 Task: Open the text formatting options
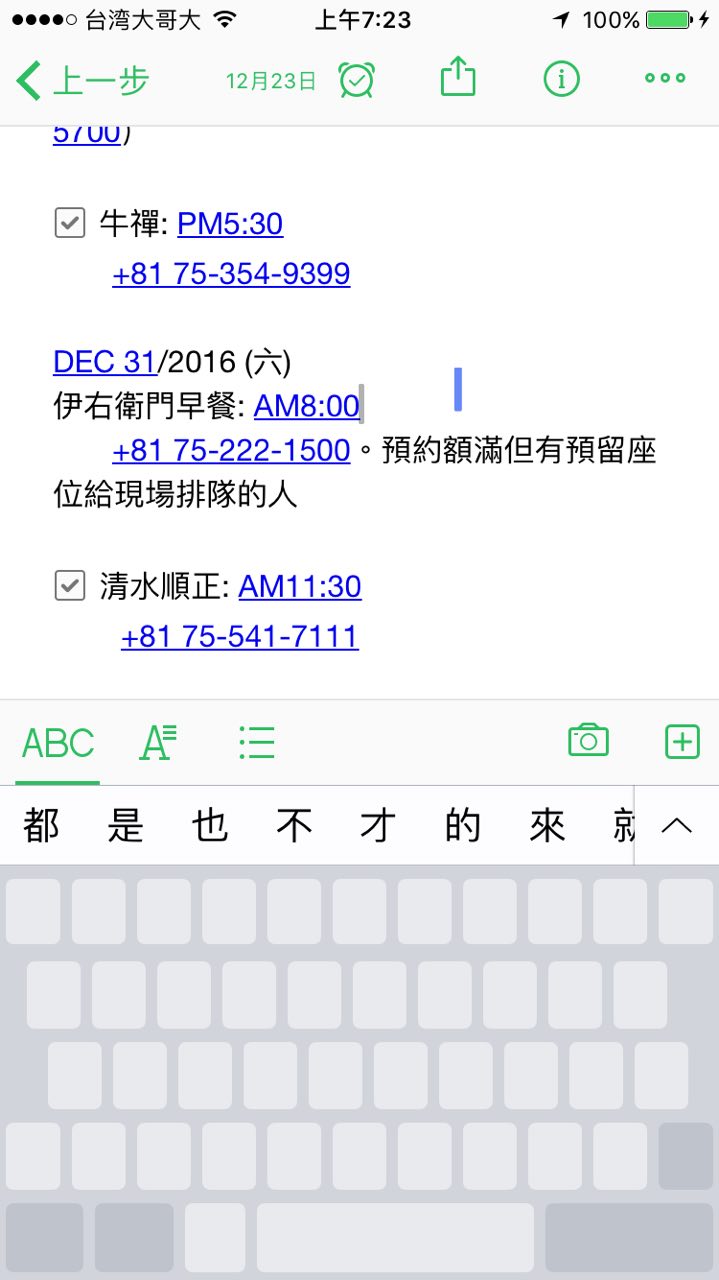[158, 742]
